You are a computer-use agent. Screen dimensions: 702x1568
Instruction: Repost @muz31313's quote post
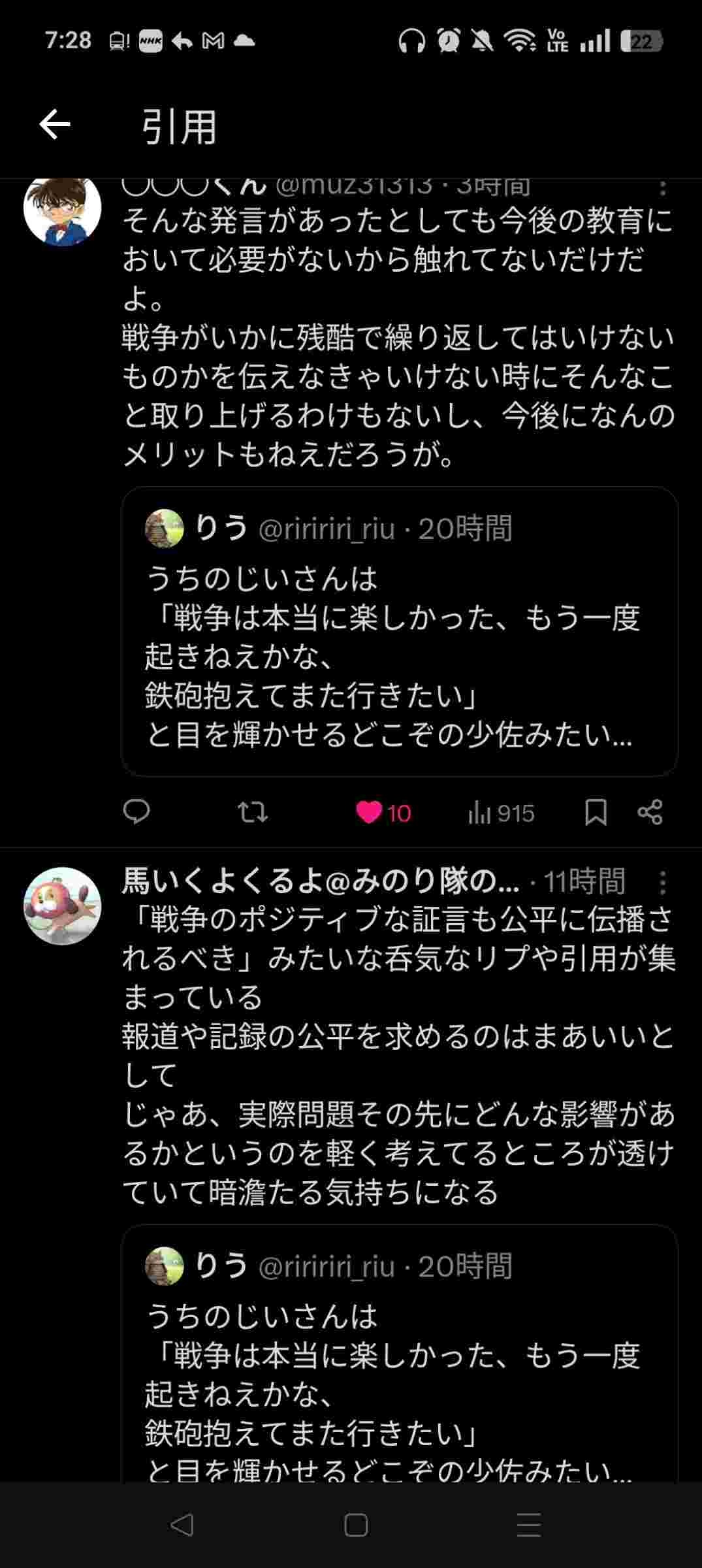point(252,812)
